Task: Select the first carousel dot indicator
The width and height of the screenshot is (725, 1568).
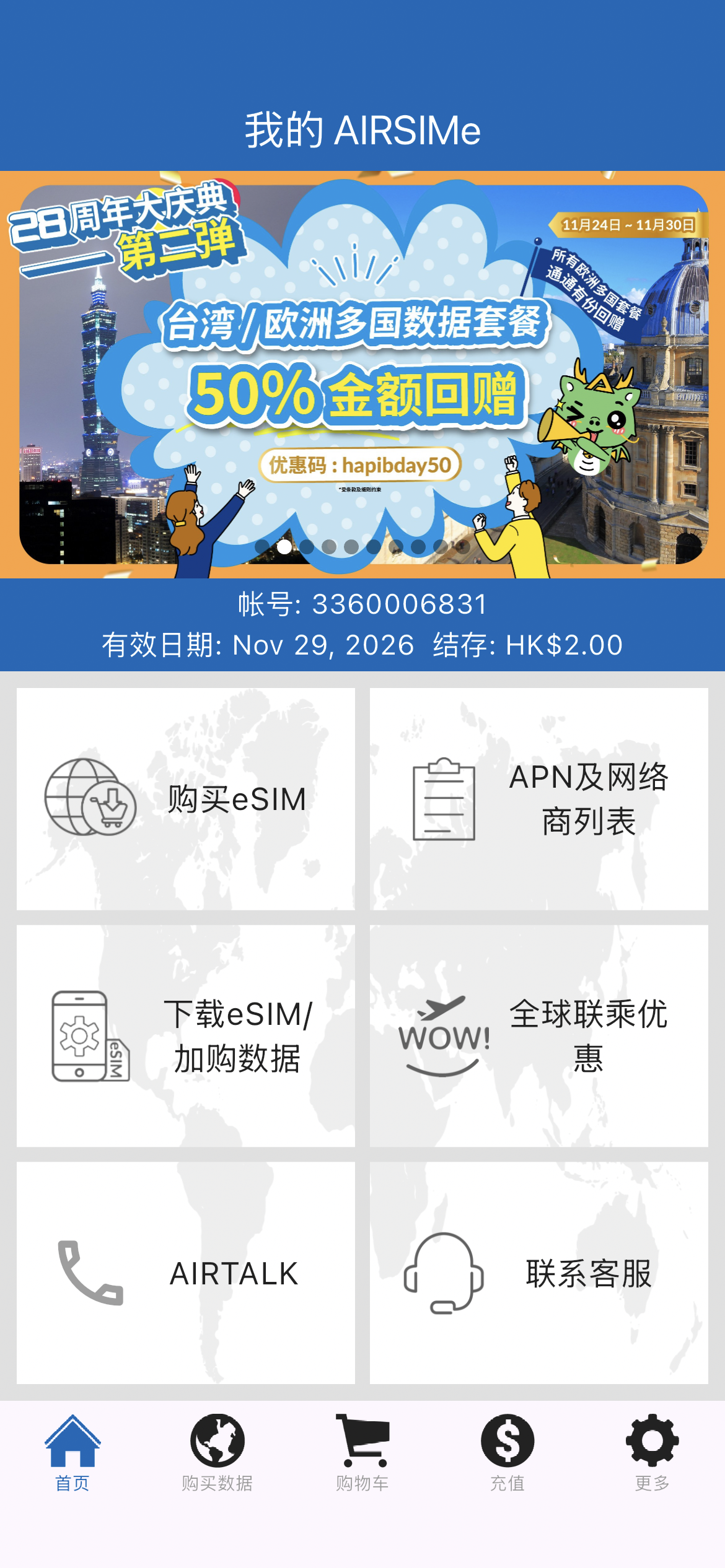Action: 263,547
